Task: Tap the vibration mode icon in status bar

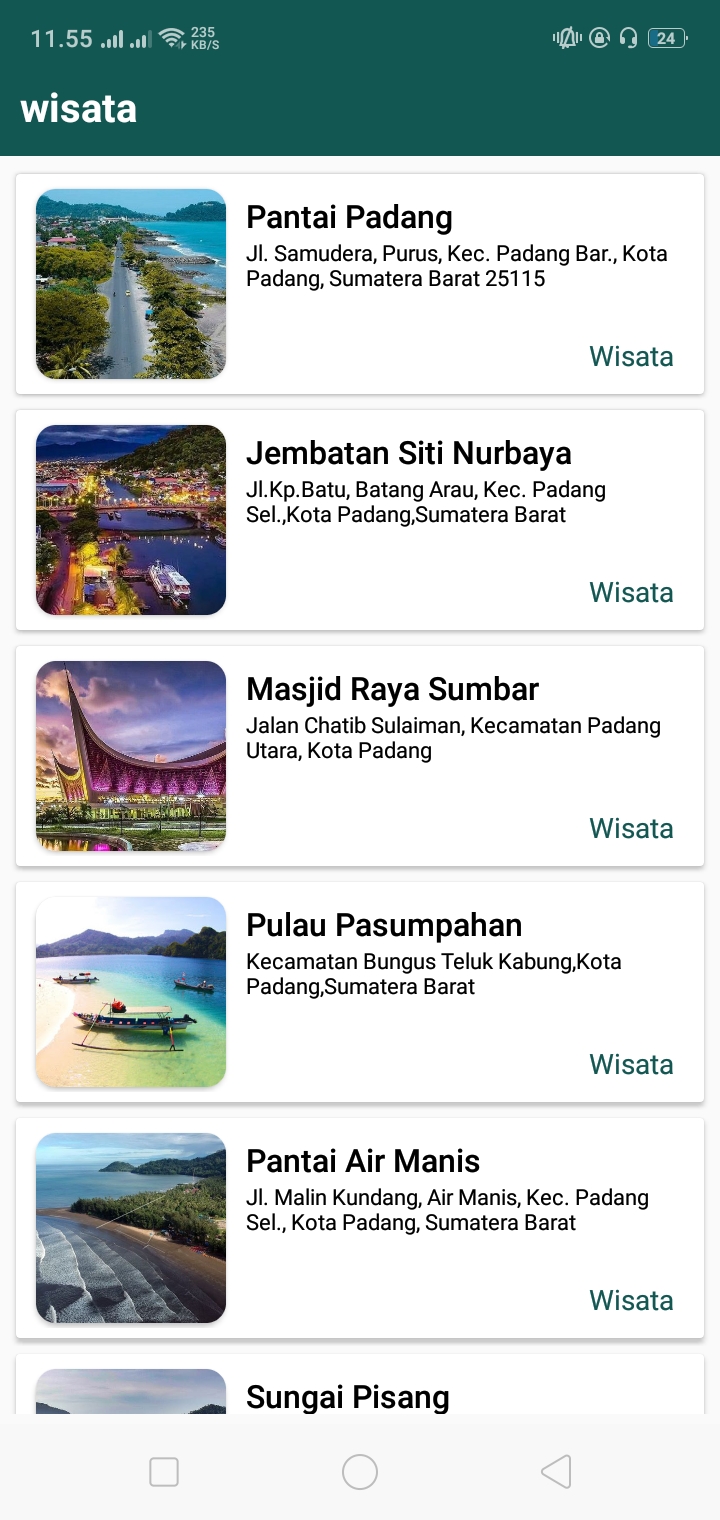Action: pos(565,37)
